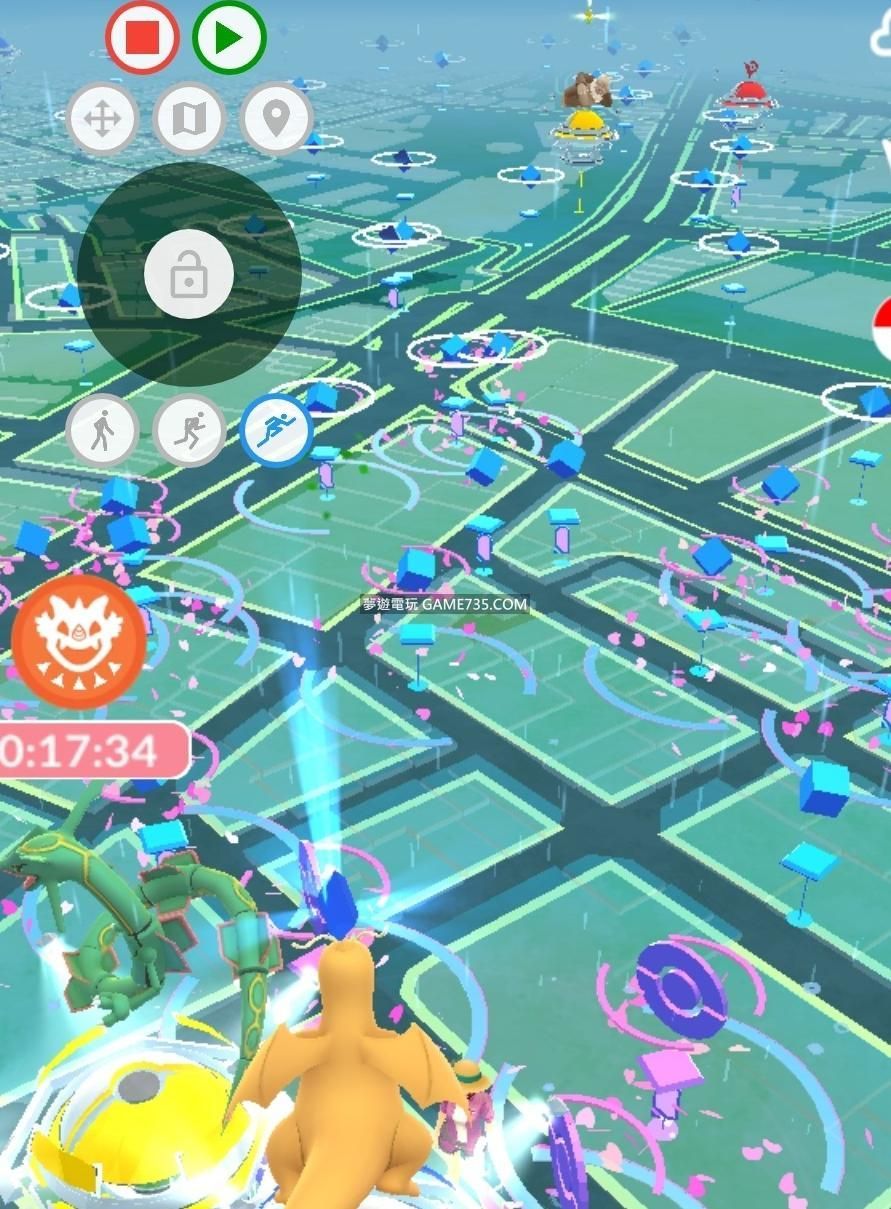The height and width of the screenshot is (1209, 891).
Task: Tap the red stop button
Action: click(142, 38)
